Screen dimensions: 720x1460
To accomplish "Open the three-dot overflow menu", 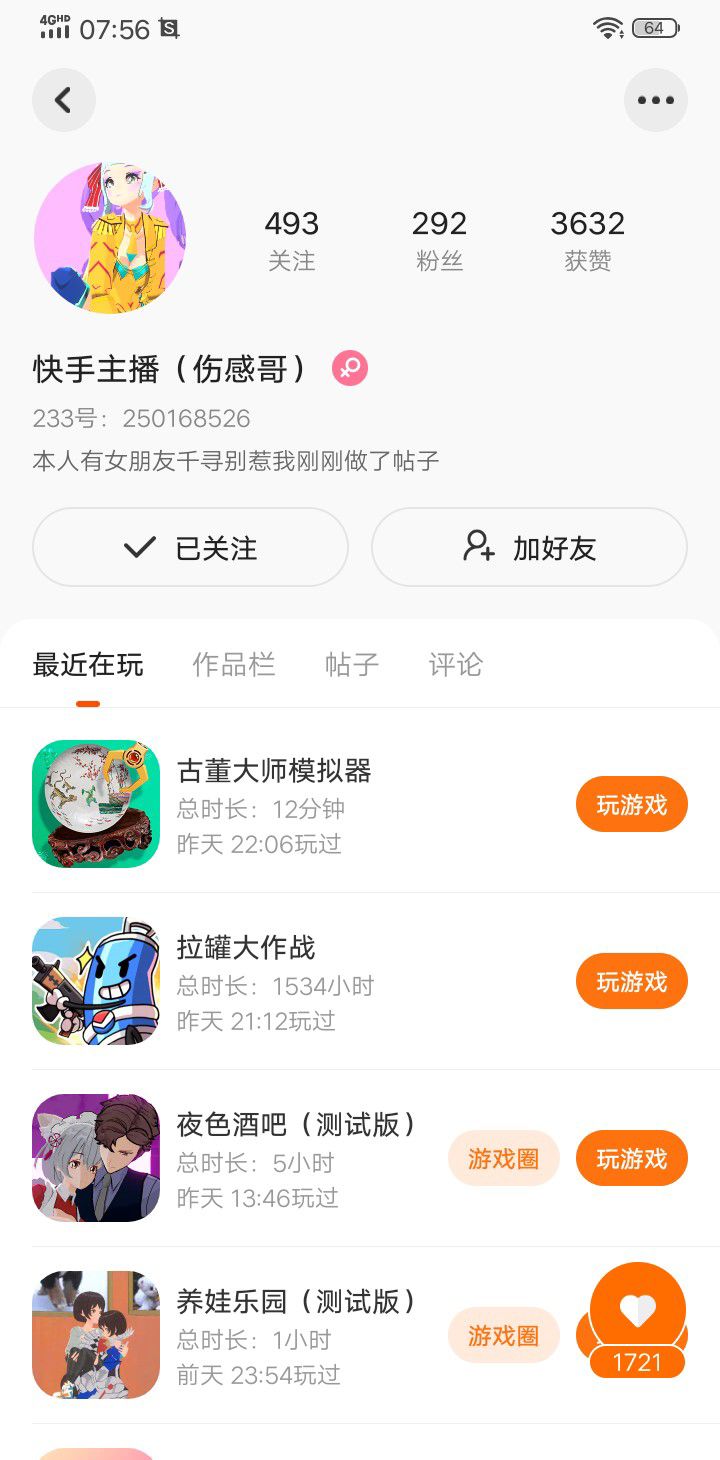I will click(x=655, y=100).
